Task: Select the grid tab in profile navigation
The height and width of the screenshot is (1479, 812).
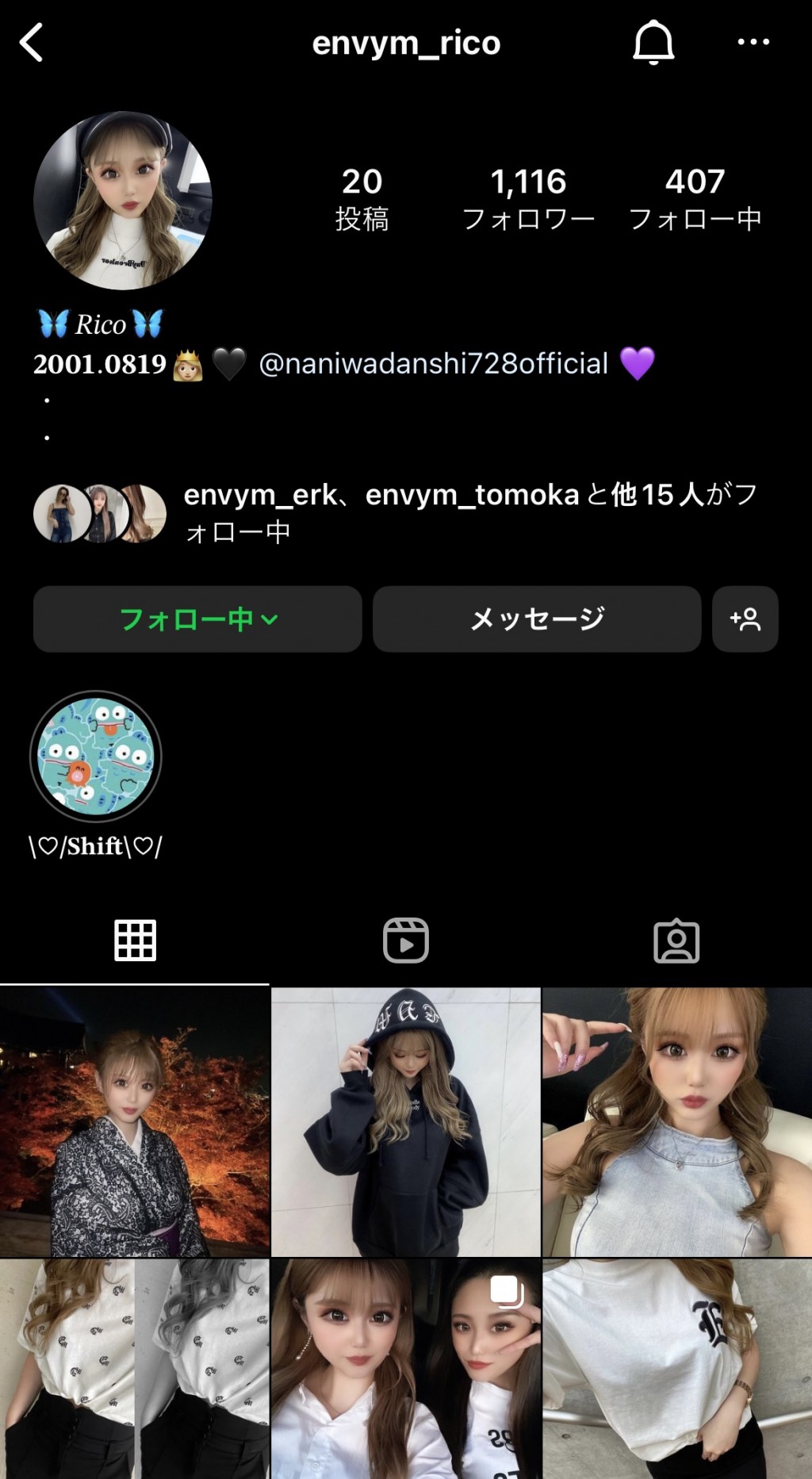Action: click(135, 941)
